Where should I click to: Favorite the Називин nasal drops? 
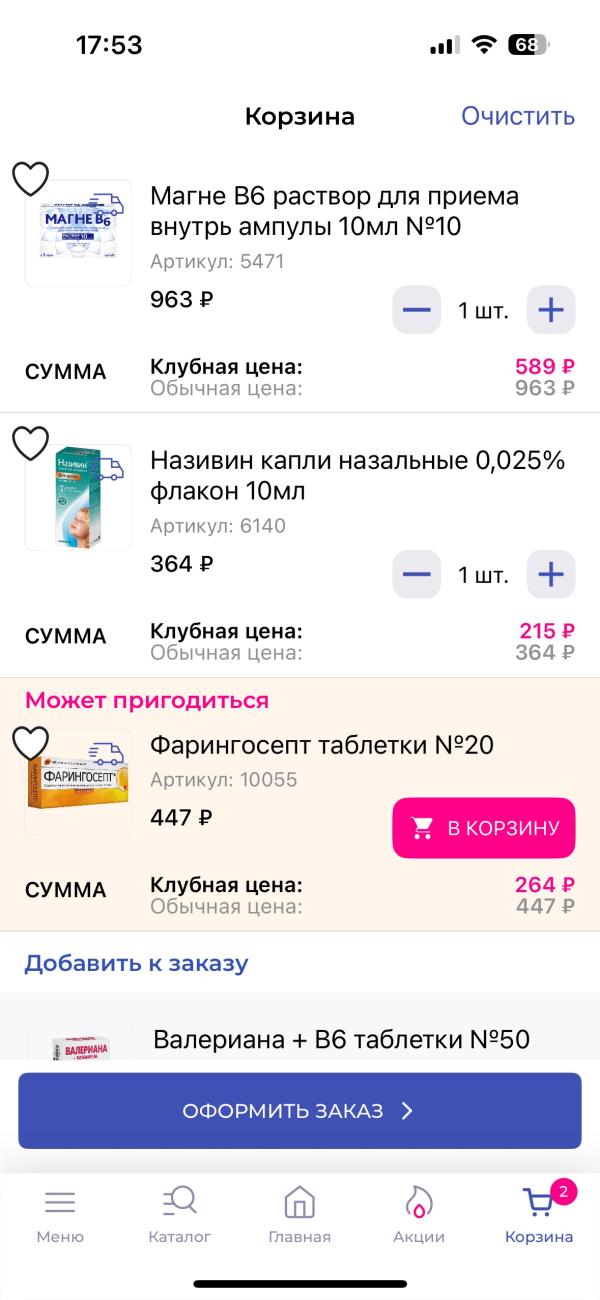pyautogui.click(x=30, y=443)
